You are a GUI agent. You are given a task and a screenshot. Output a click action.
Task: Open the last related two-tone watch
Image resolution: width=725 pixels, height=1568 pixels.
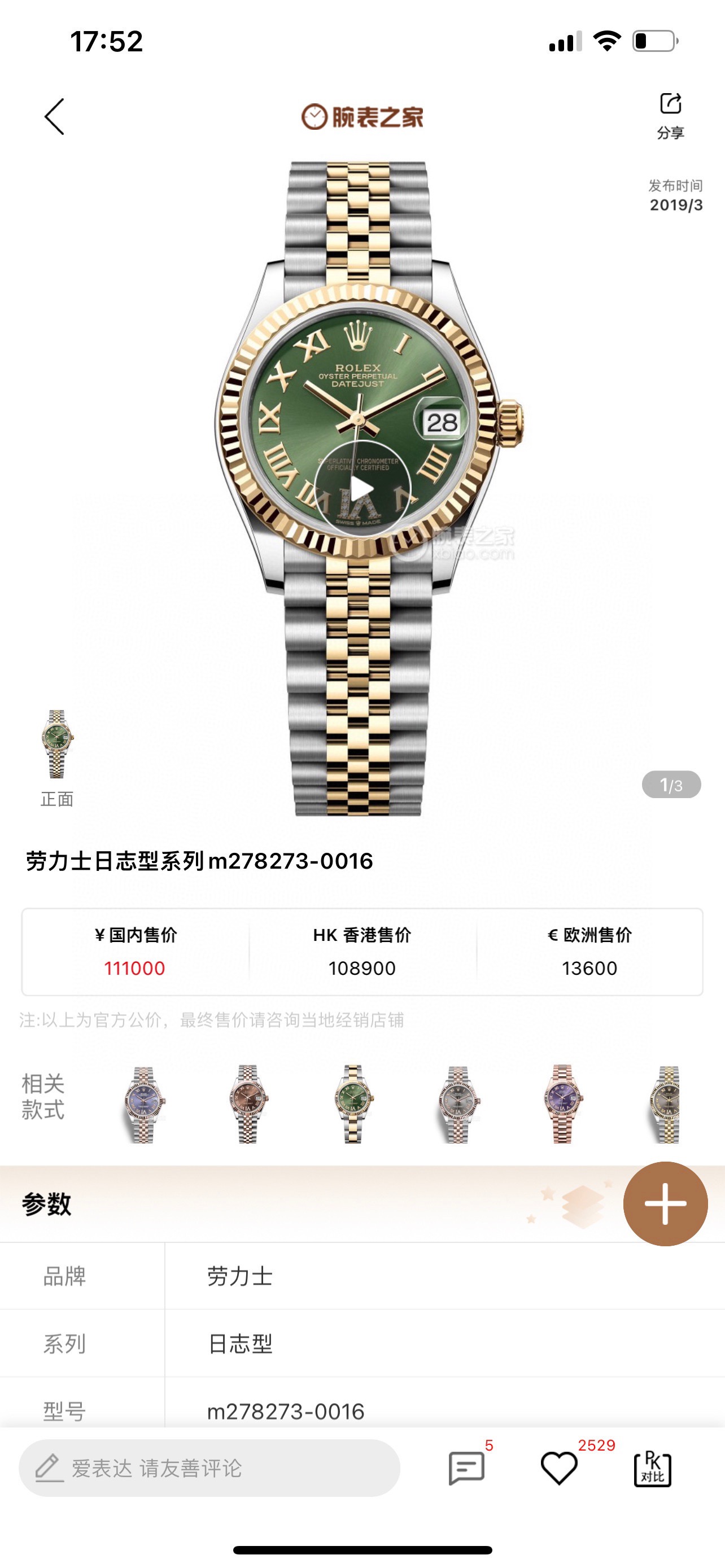point(667,1104)
